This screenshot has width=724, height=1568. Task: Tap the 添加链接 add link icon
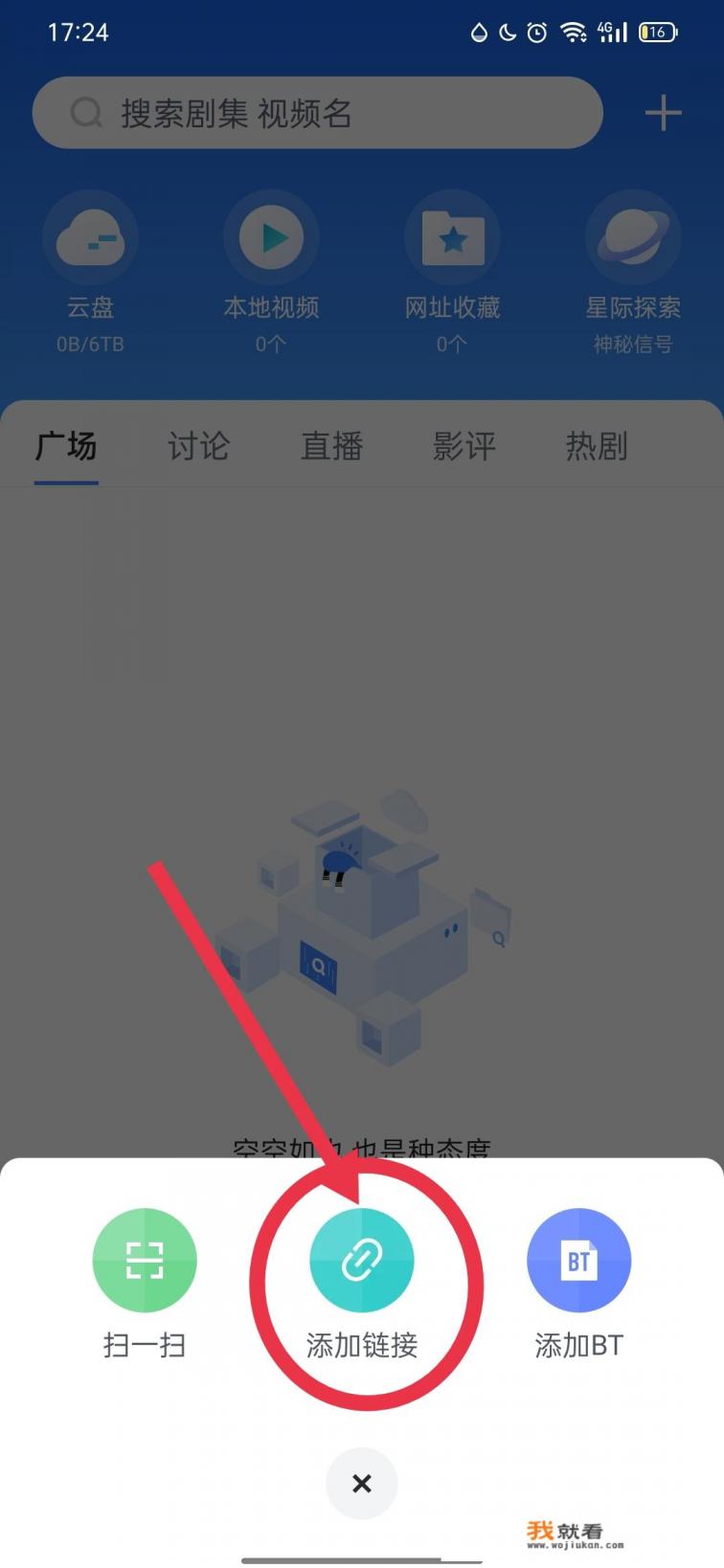click(361, 1260)
